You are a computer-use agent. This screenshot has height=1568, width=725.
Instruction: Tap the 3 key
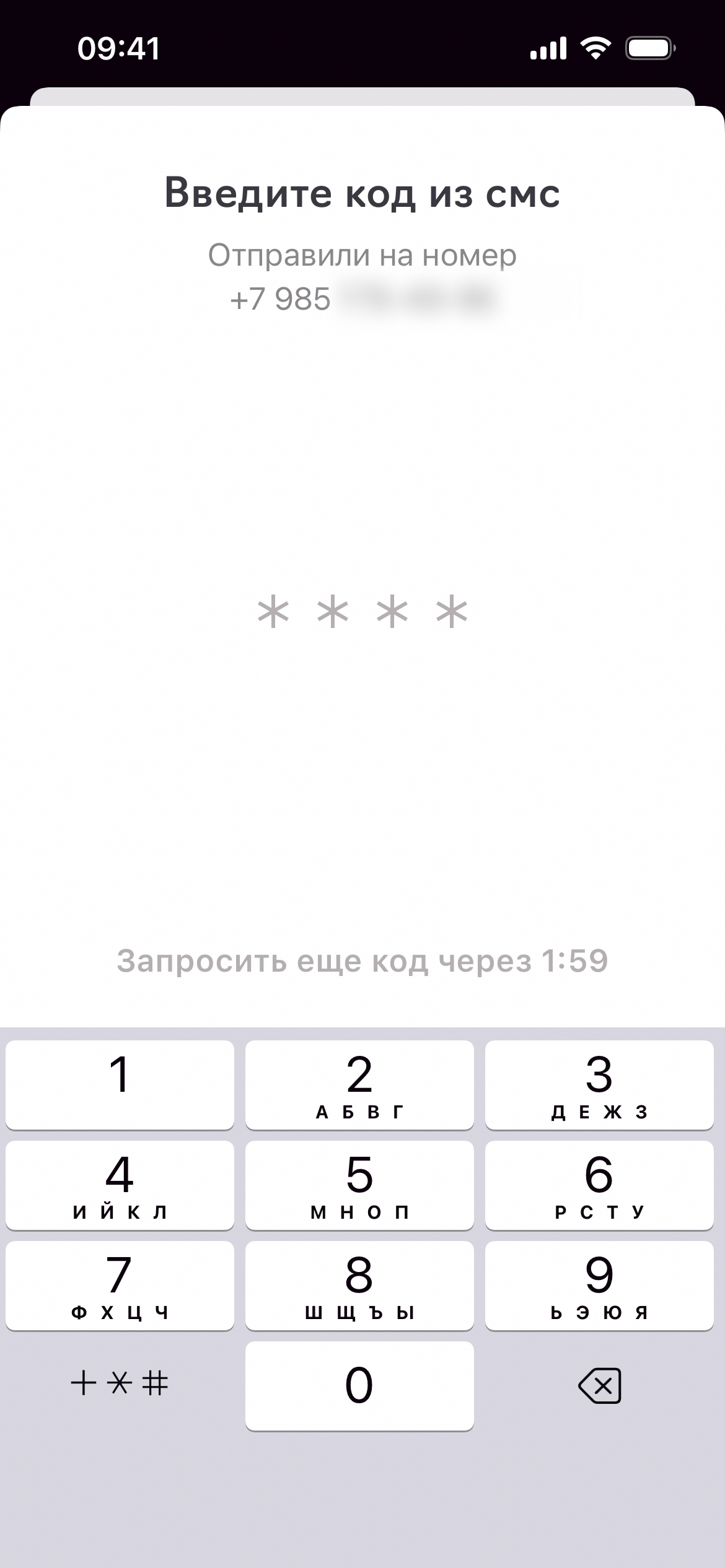(x=599, y=1084)
